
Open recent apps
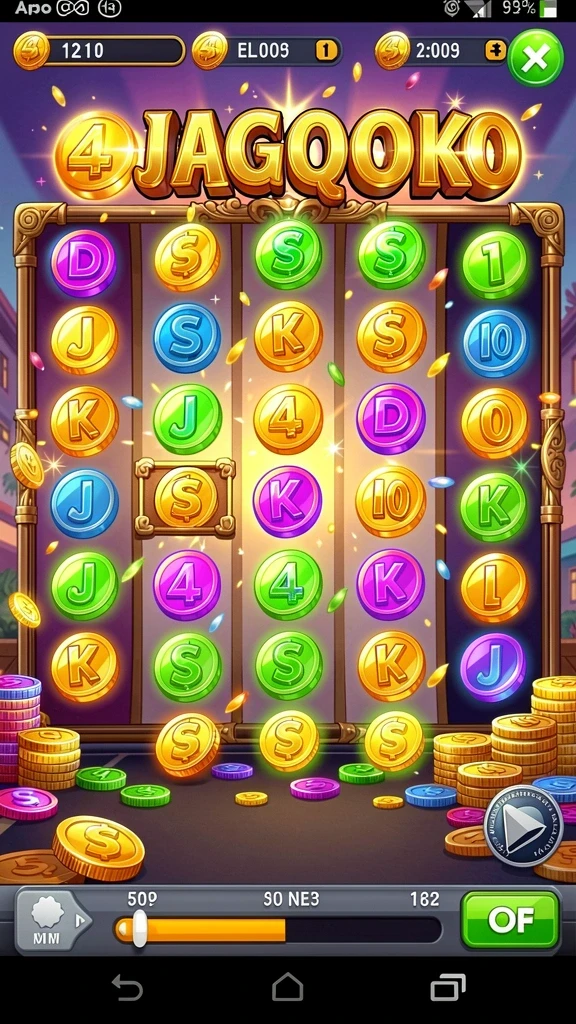click(x=448, y=987)
